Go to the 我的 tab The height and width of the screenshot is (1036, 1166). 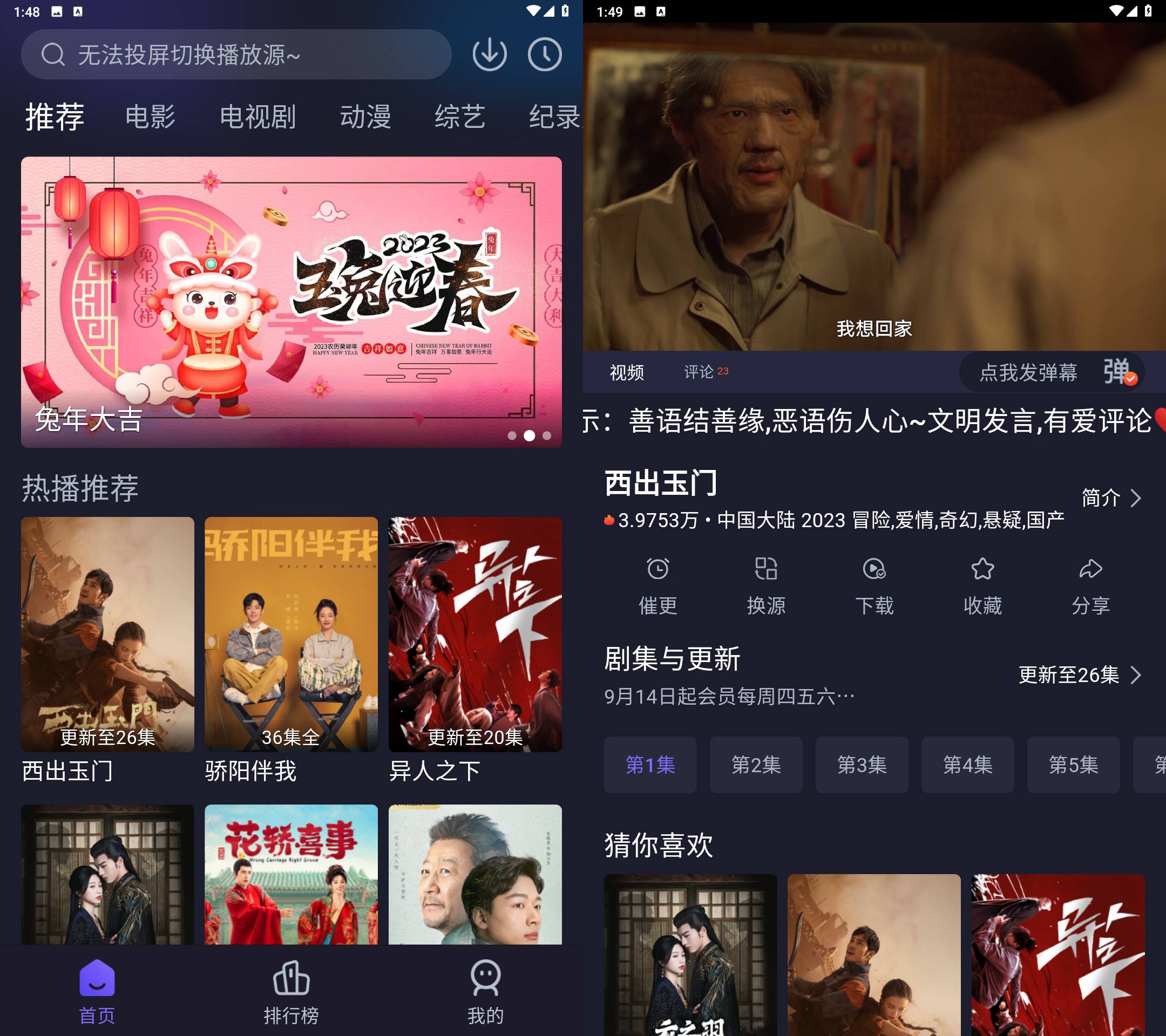pos(485,992)
